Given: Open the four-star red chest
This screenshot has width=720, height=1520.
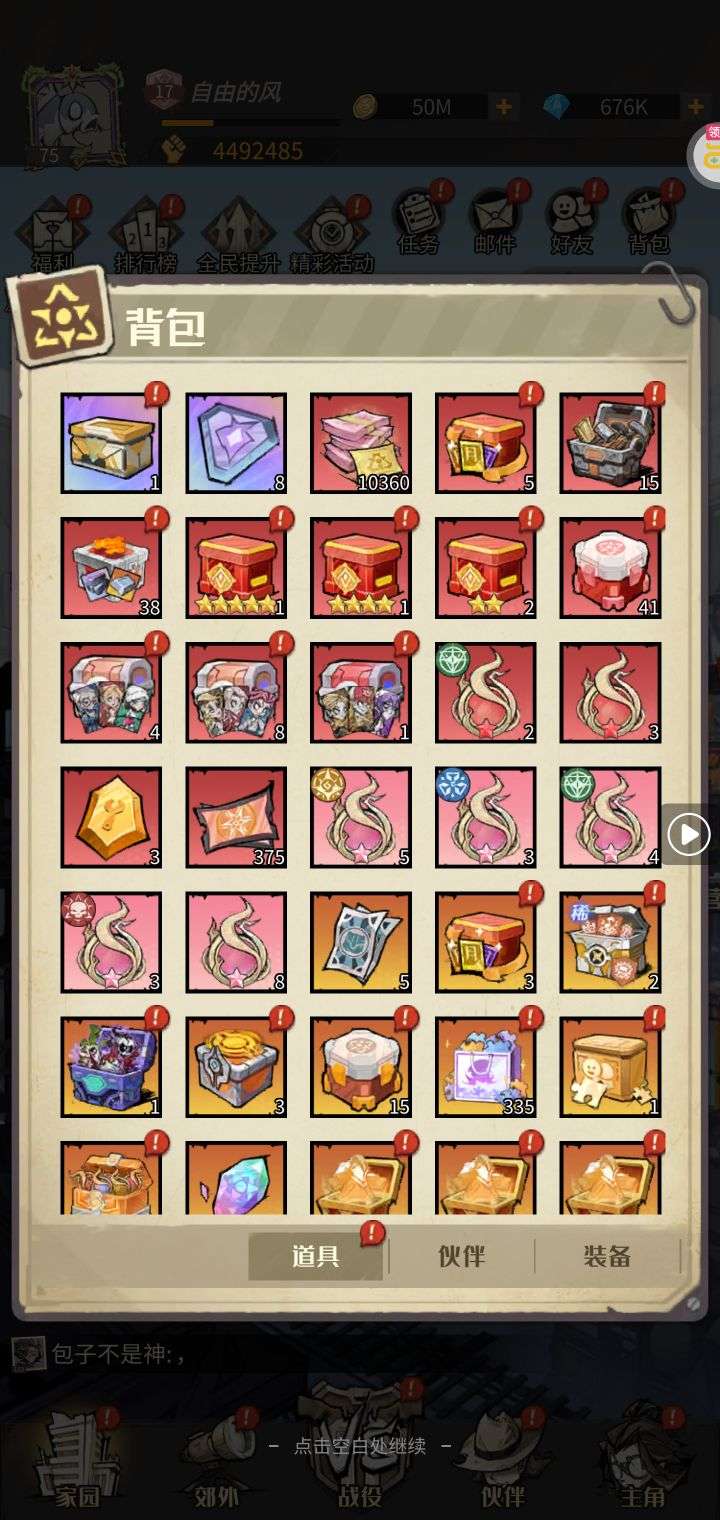Looking at the screenshot, I should [360, 568].
